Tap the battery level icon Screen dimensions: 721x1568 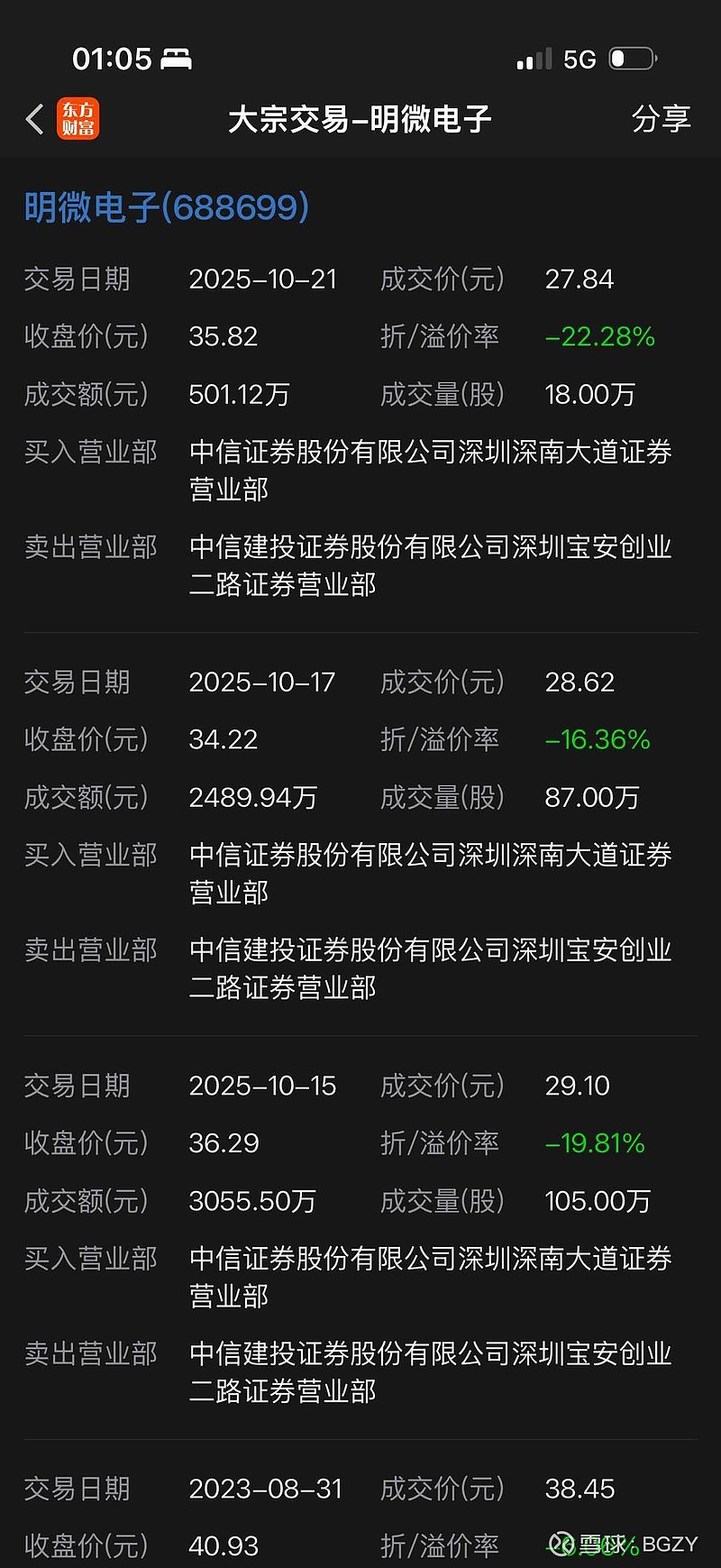(x=632, y=58)
